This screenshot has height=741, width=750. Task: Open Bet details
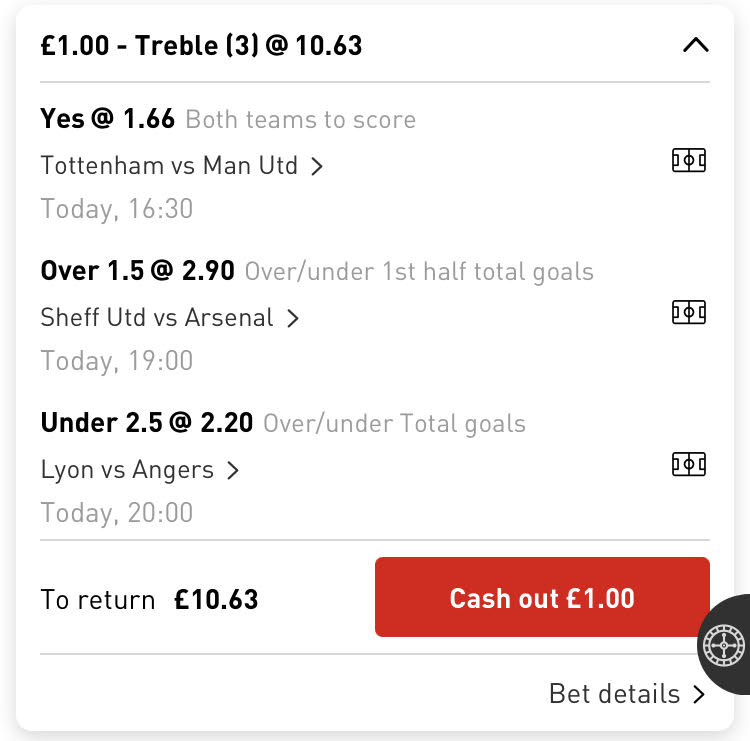coord(627,694)
